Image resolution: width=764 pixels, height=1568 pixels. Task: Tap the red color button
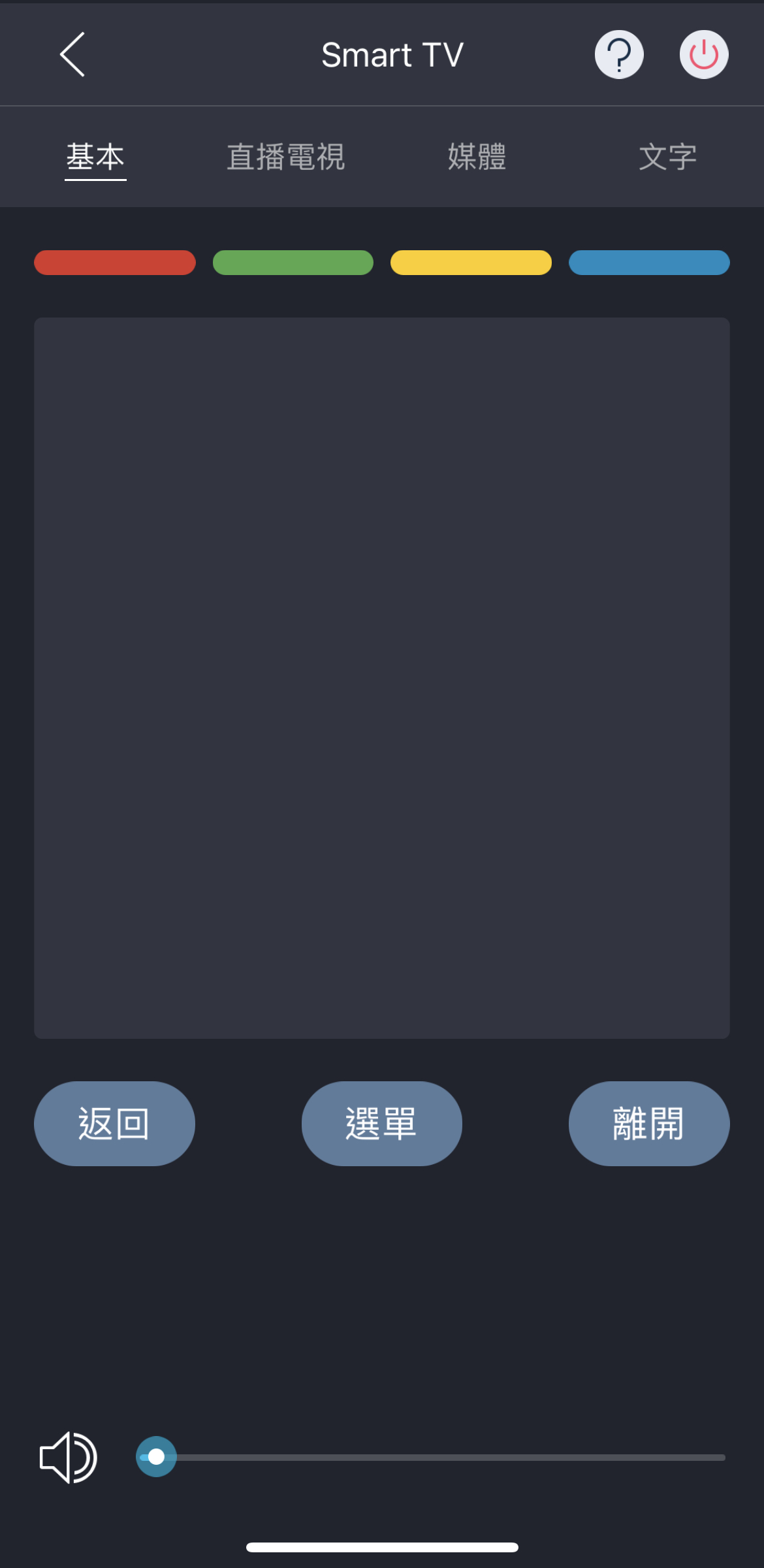click(115, 263)
